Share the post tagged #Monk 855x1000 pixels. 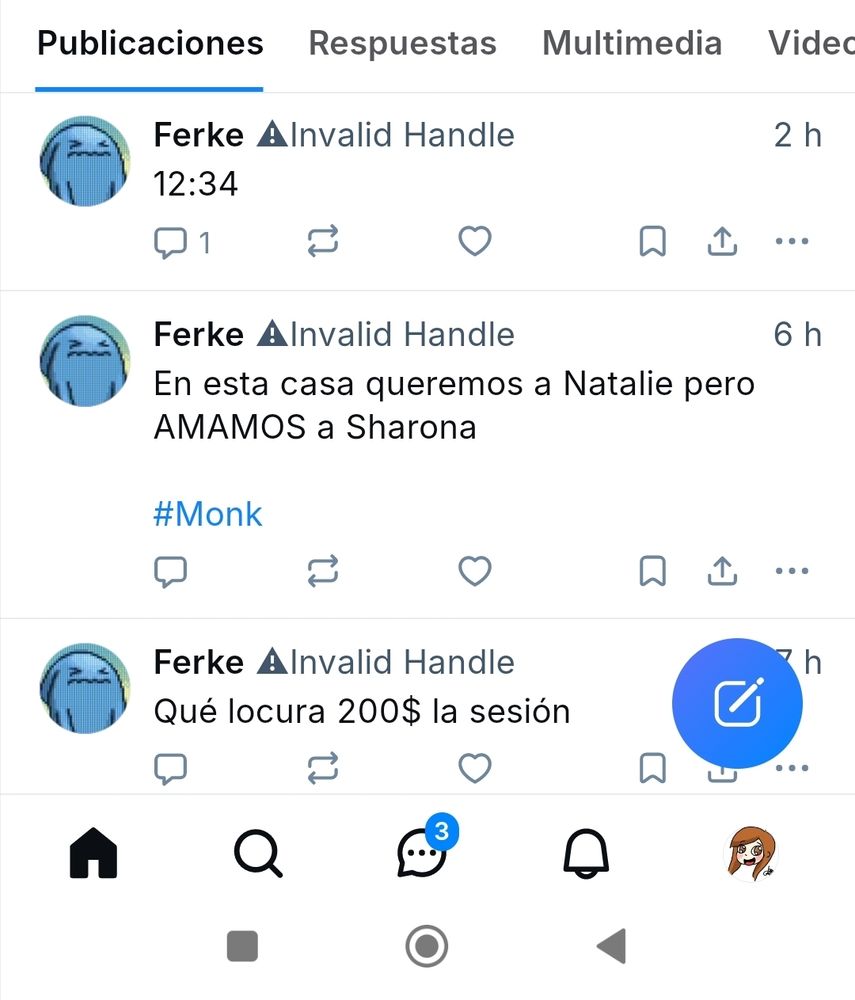(722, 571)
